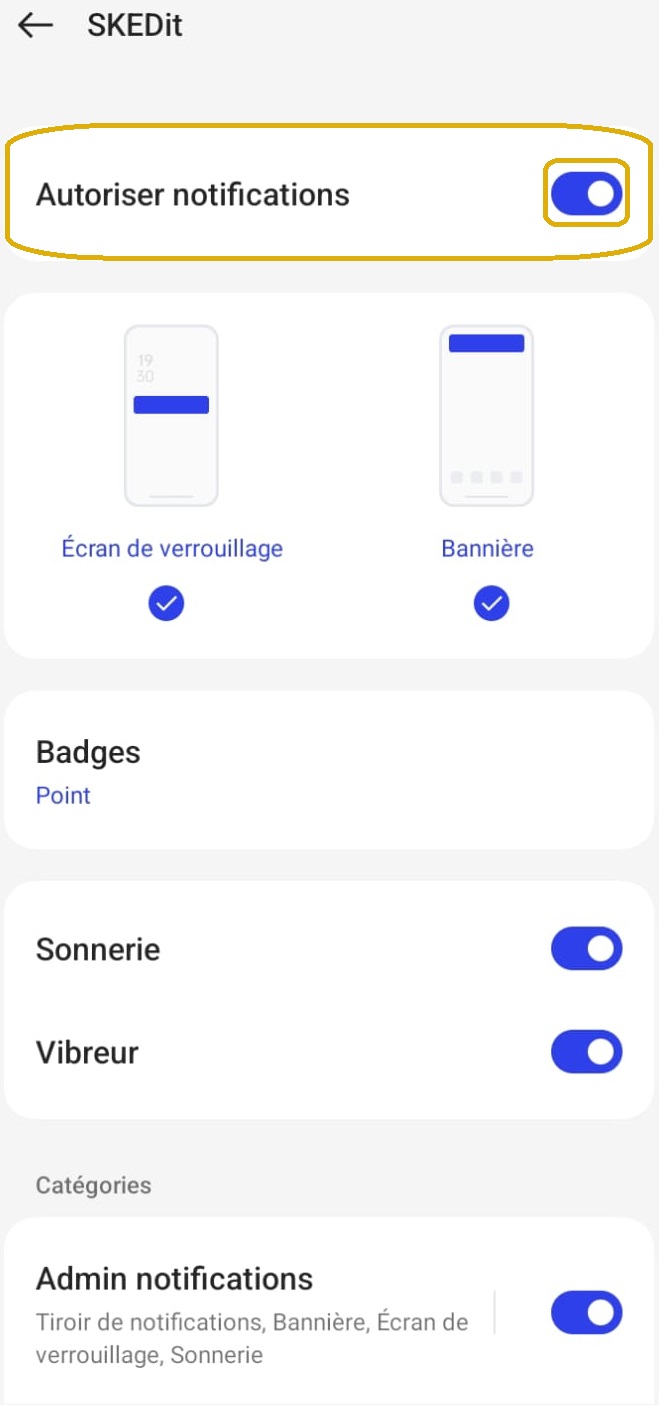Turn off Autoriser notifications switch
This screenshot has height=1405, width=659.
tap(586, 194)
